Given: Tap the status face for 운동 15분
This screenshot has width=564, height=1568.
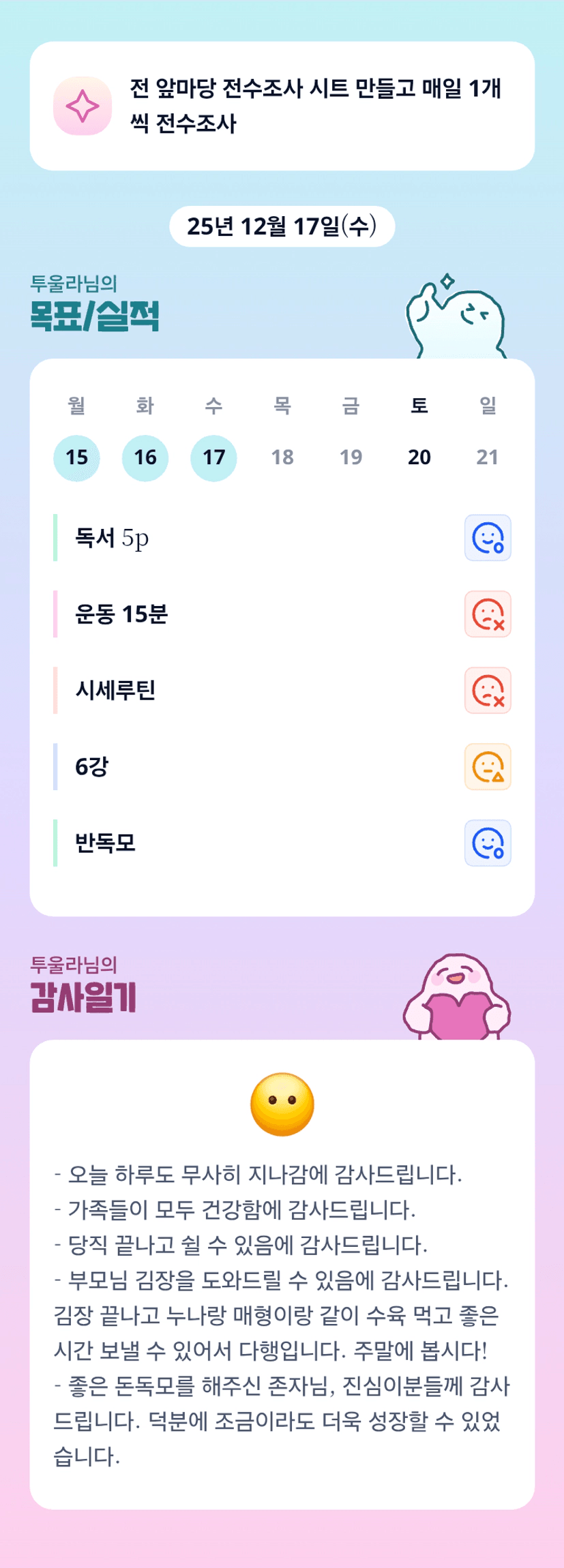Looking at the screenshot, I should [x=488, y=614].
